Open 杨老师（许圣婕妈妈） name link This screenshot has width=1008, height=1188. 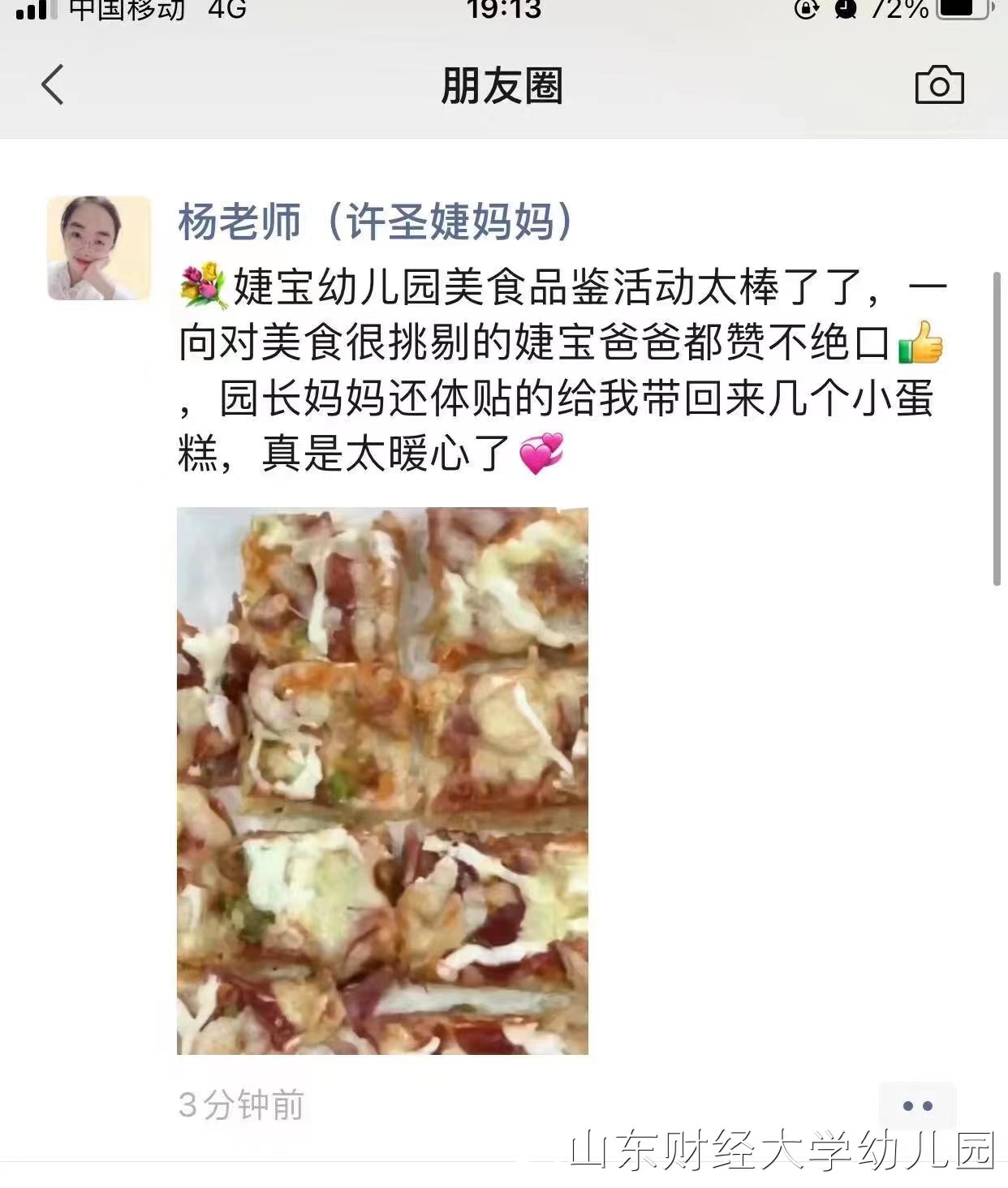point(376,222)
